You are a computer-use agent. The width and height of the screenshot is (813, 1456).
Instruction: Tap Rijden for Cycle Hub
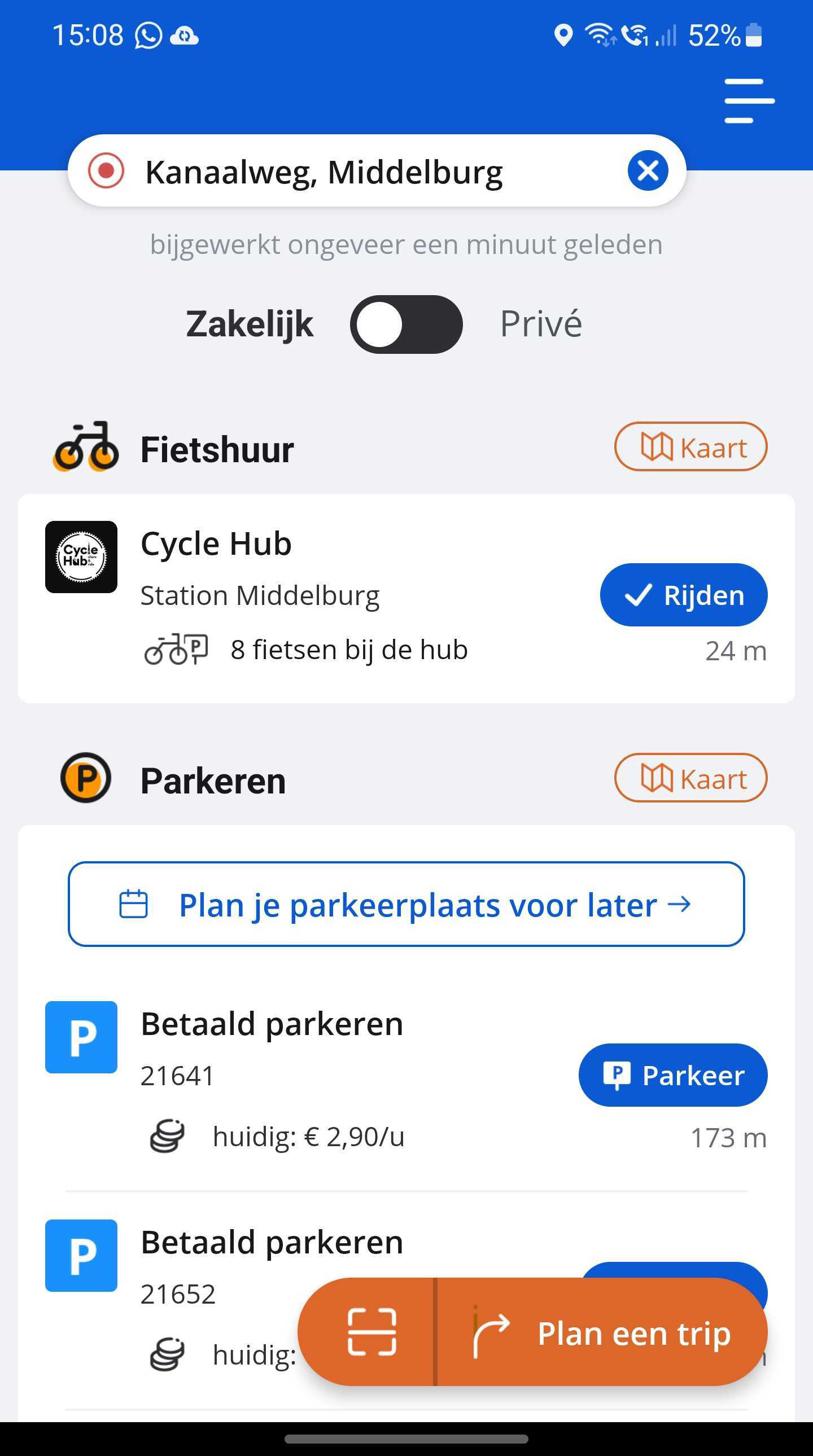[684, 595]
